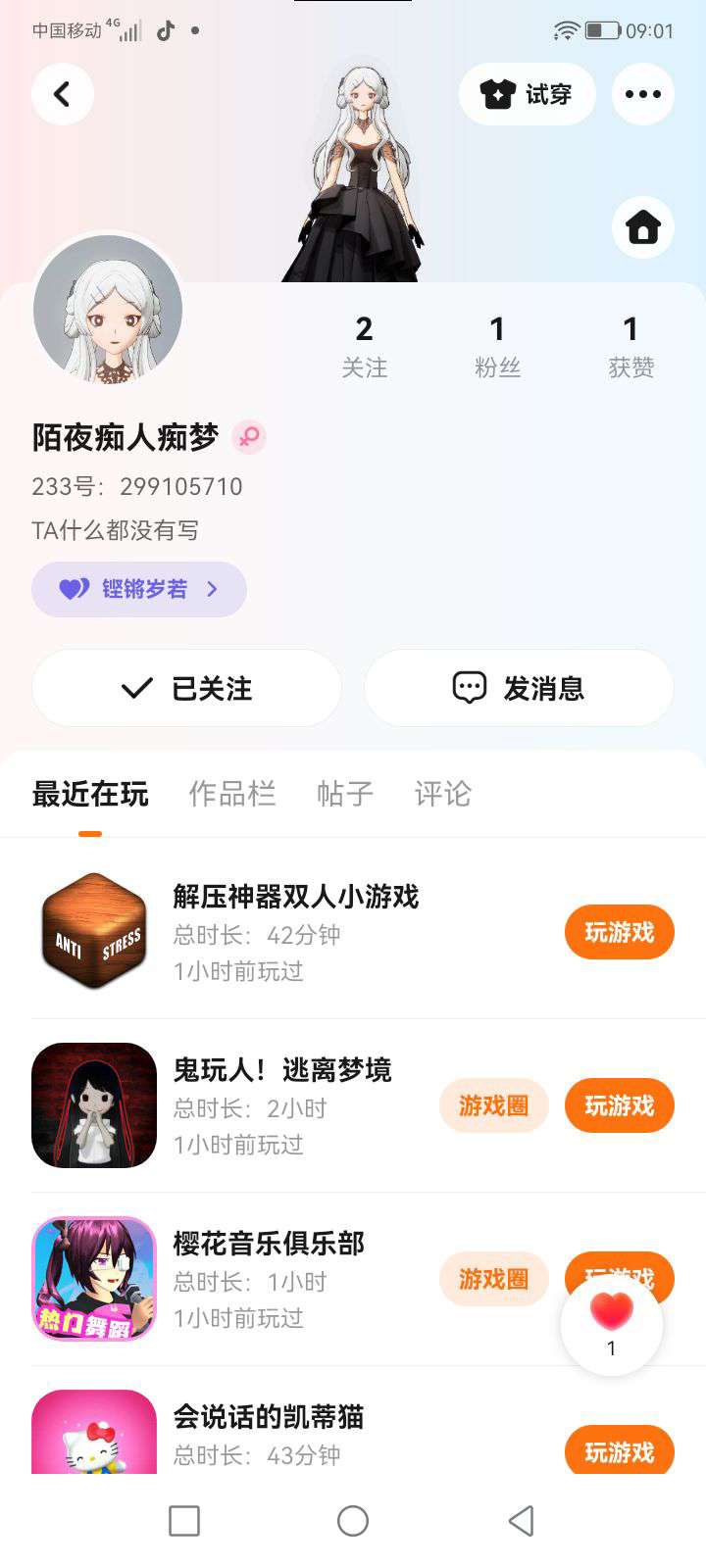706x1568 pixels.
Task: Tap 已关注 to unfollow user
Action: click(x=186, y=688)
